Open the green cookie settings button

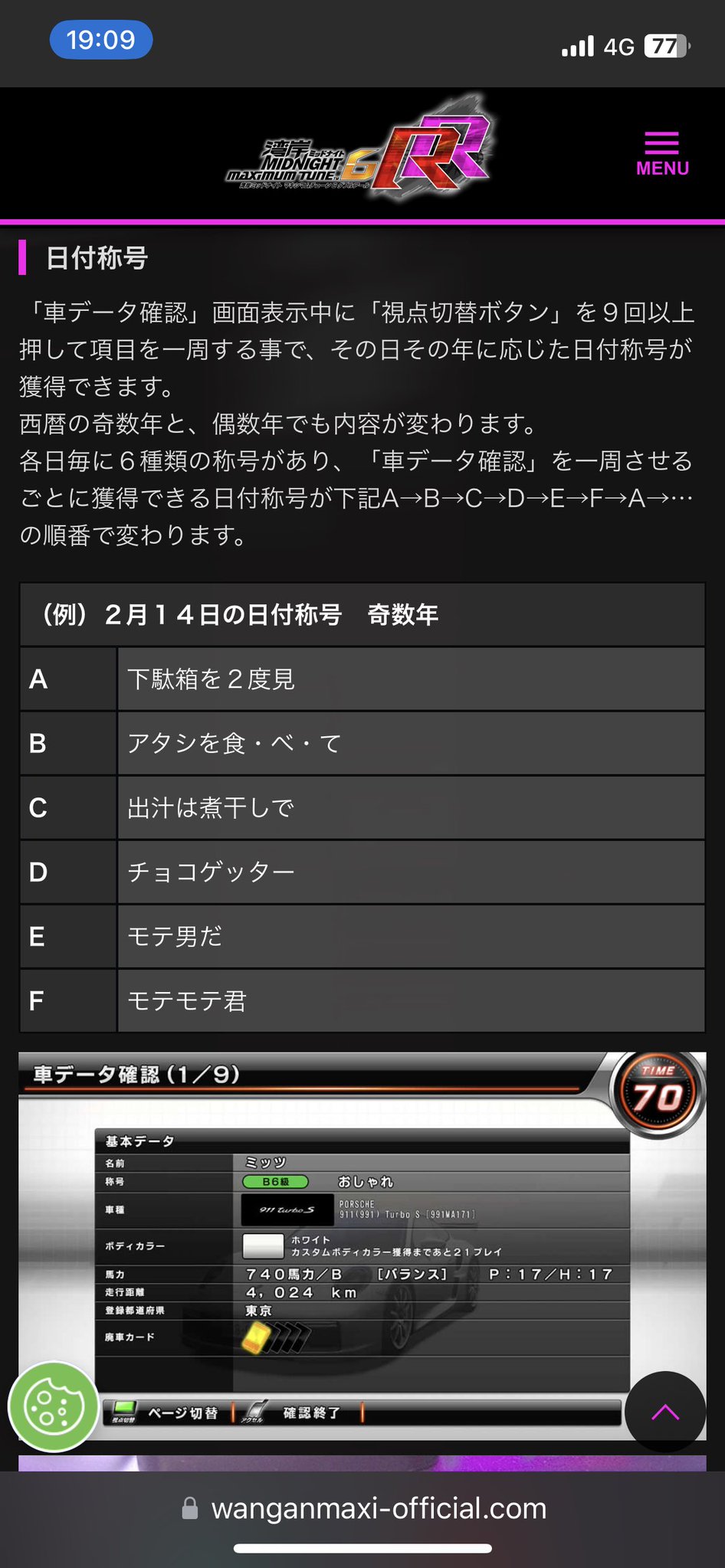coord(54,1406)
